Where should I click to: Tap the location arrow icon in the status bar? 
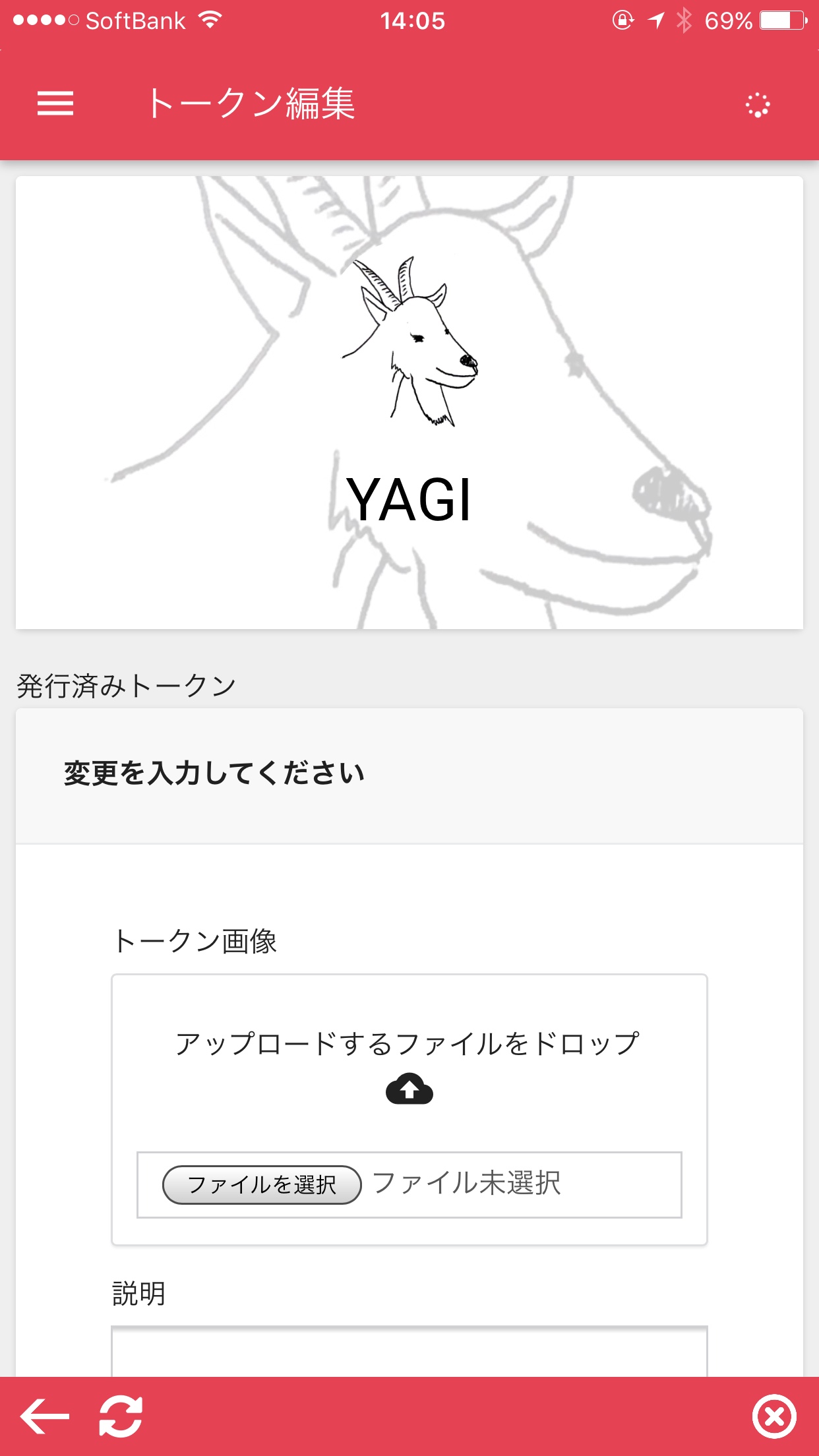(x=655, y=21)
